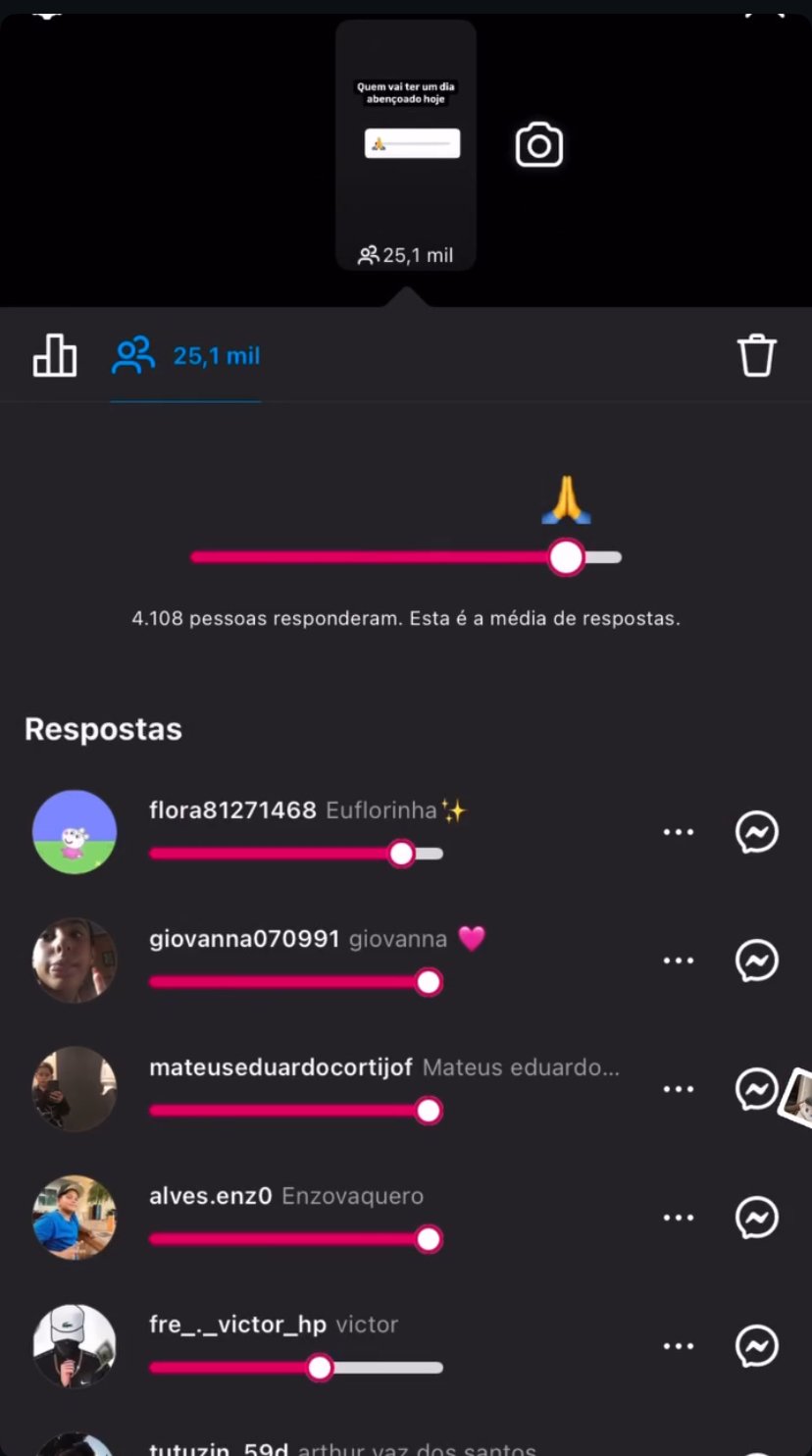The height and width of the screenshot is (1456, 812).
Task: Message flora81271468 via Messenger icon
Action: pyautogui.click(x=757, y=832)
